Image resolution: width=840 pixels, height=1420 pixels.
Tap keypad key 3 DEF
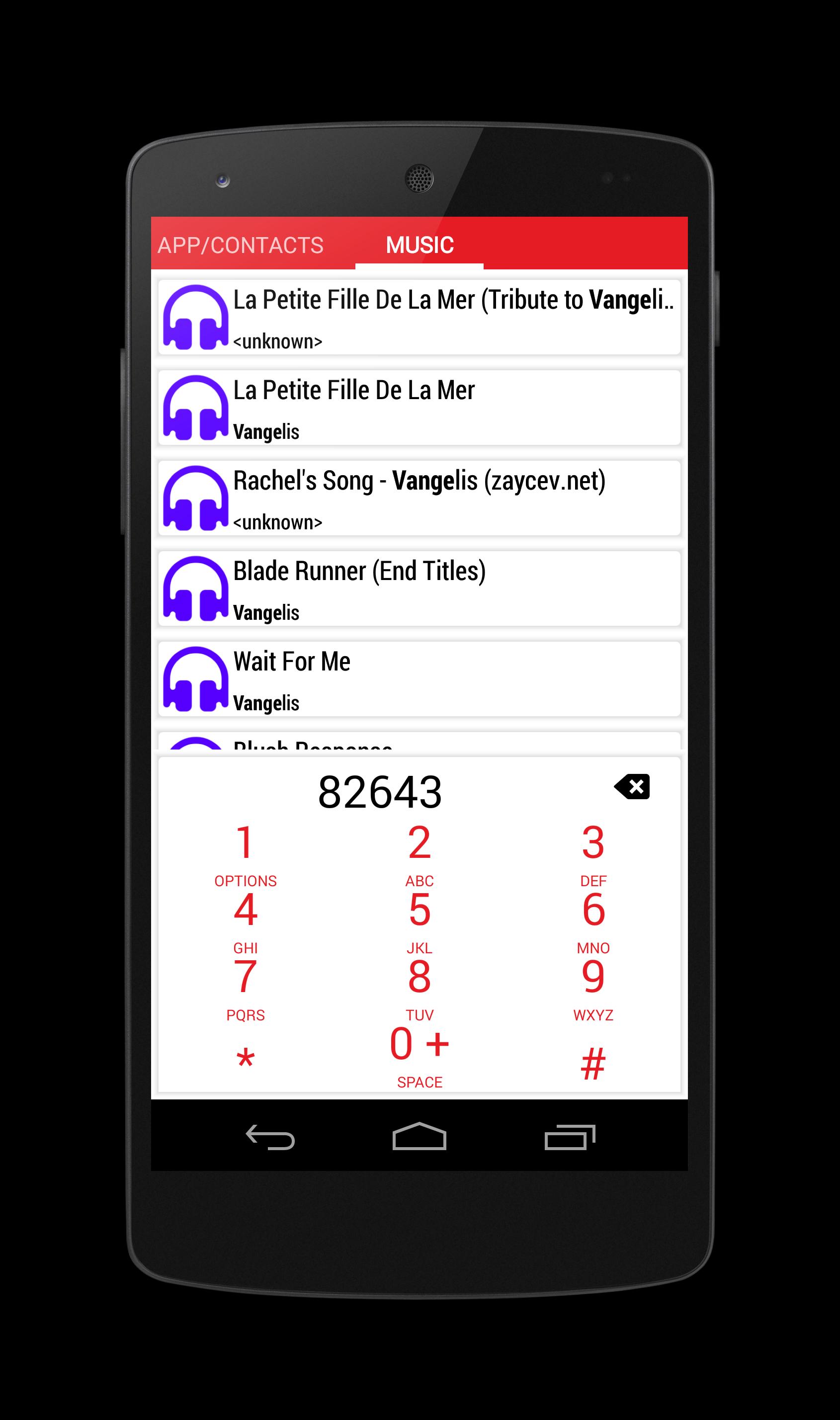[x=593, y=854]
